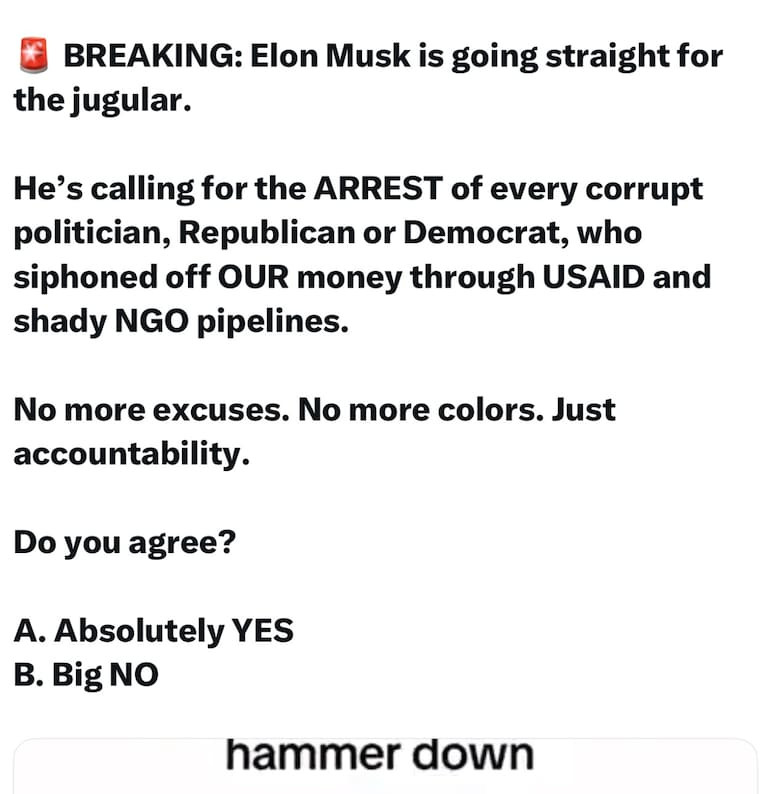Open the attached 'hammer down' media card
The width and height of the screenshot is (768, 794).
pyautogui.click(x=384, y=764)
